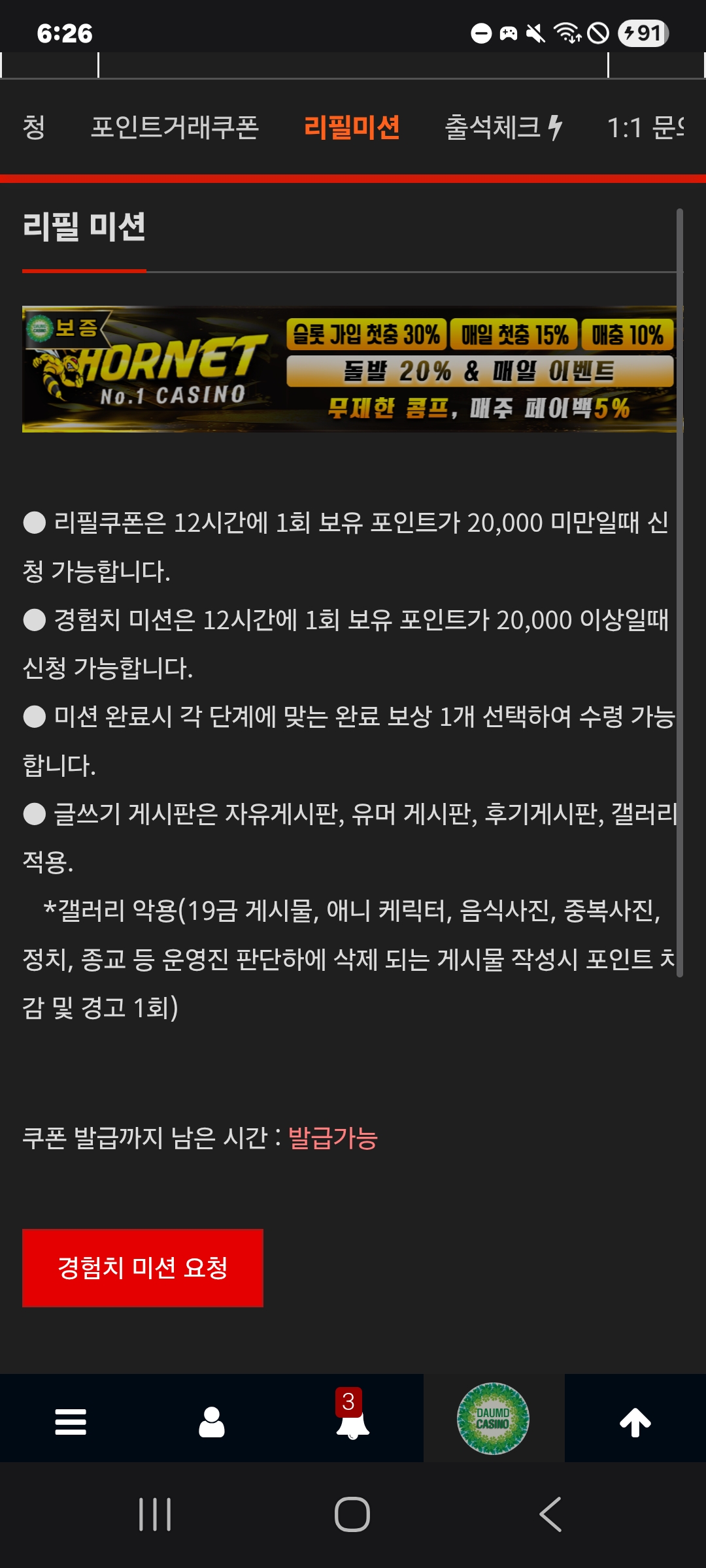Viewport: 706px width, 1568px height.
Task: Open the notifications bell
Action: click(352, 1422)
